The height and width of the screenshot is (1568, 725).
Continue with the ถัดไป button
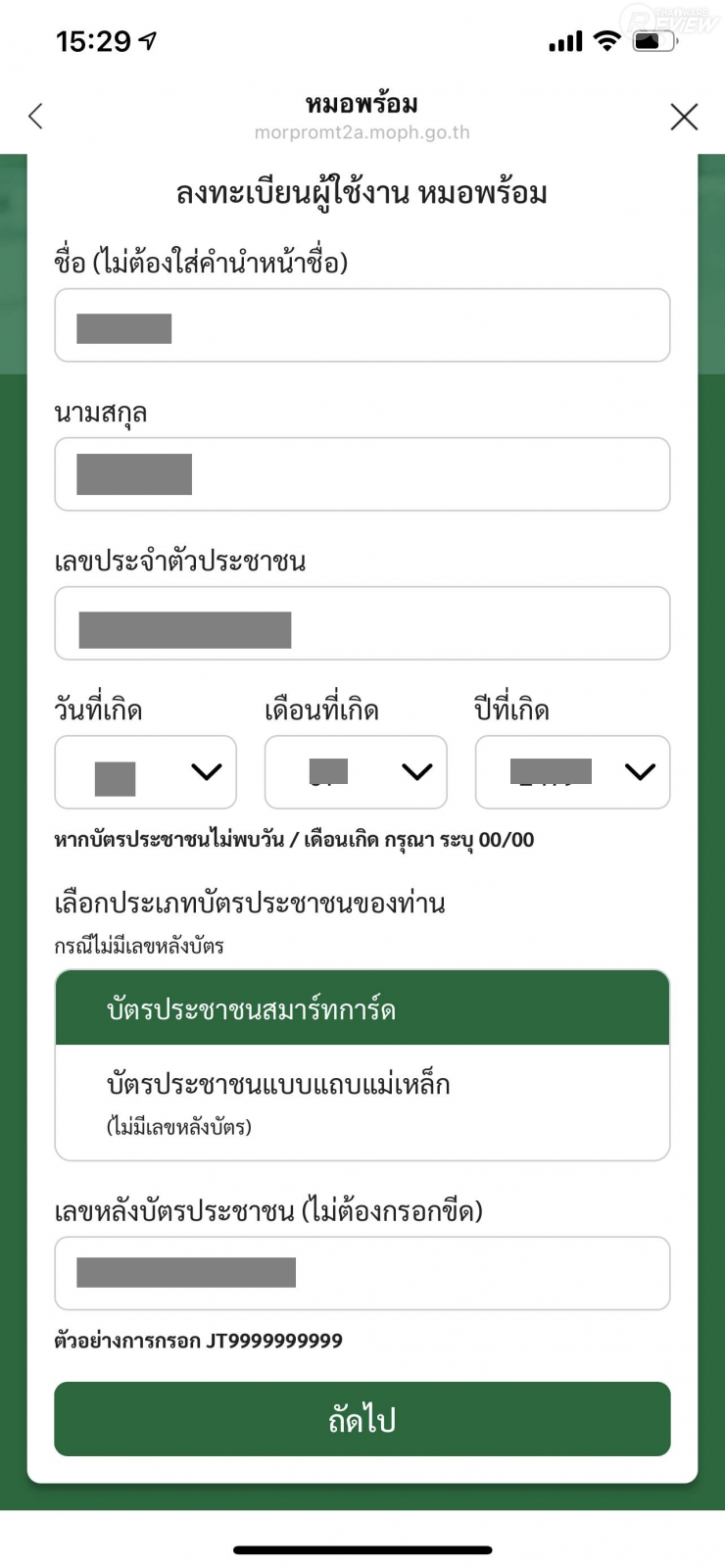[x=362, y=1419]
